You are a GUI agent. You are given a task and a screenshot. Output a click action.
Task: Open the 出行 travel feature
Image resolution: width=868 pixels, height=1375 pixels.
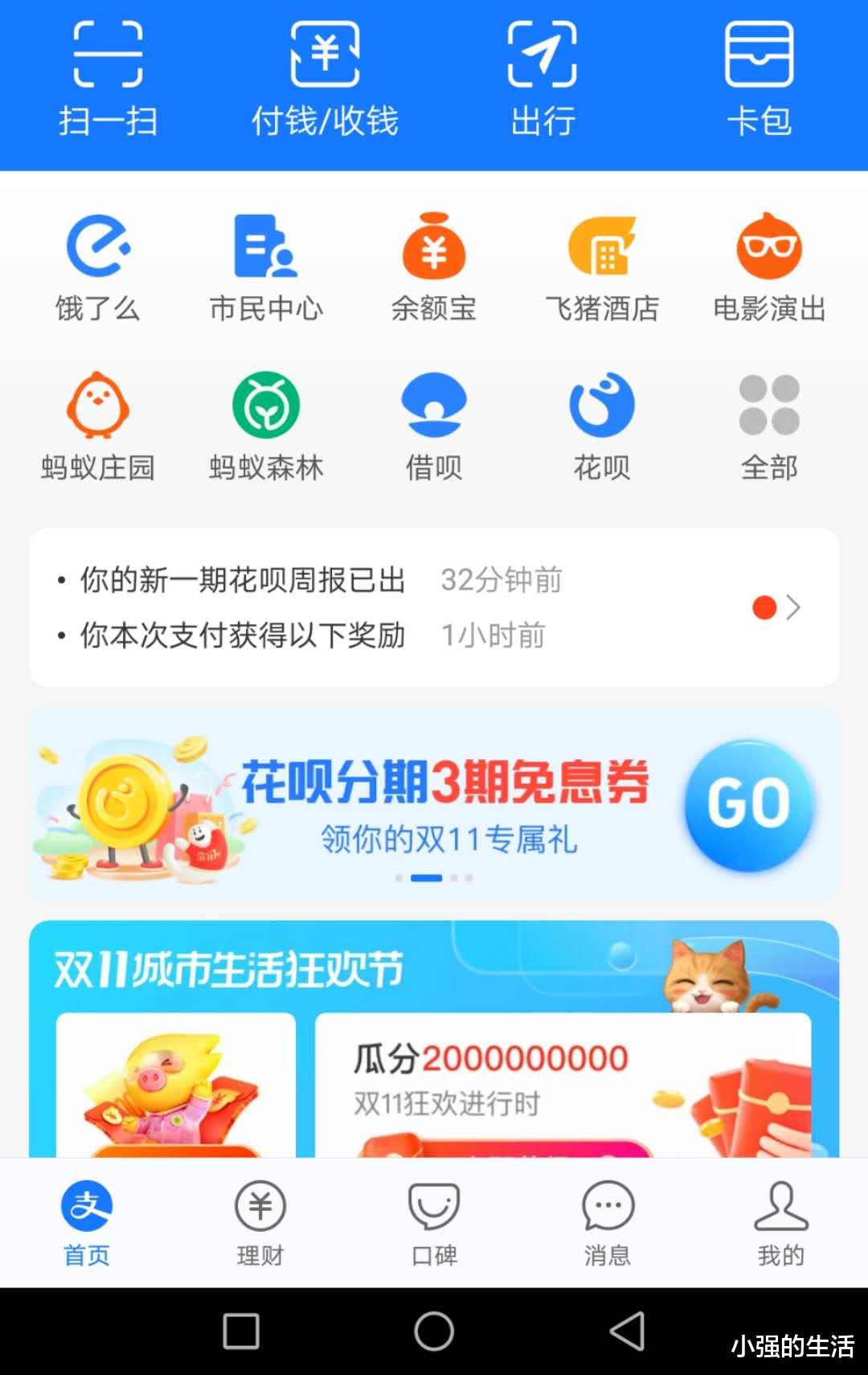[542, 76]
